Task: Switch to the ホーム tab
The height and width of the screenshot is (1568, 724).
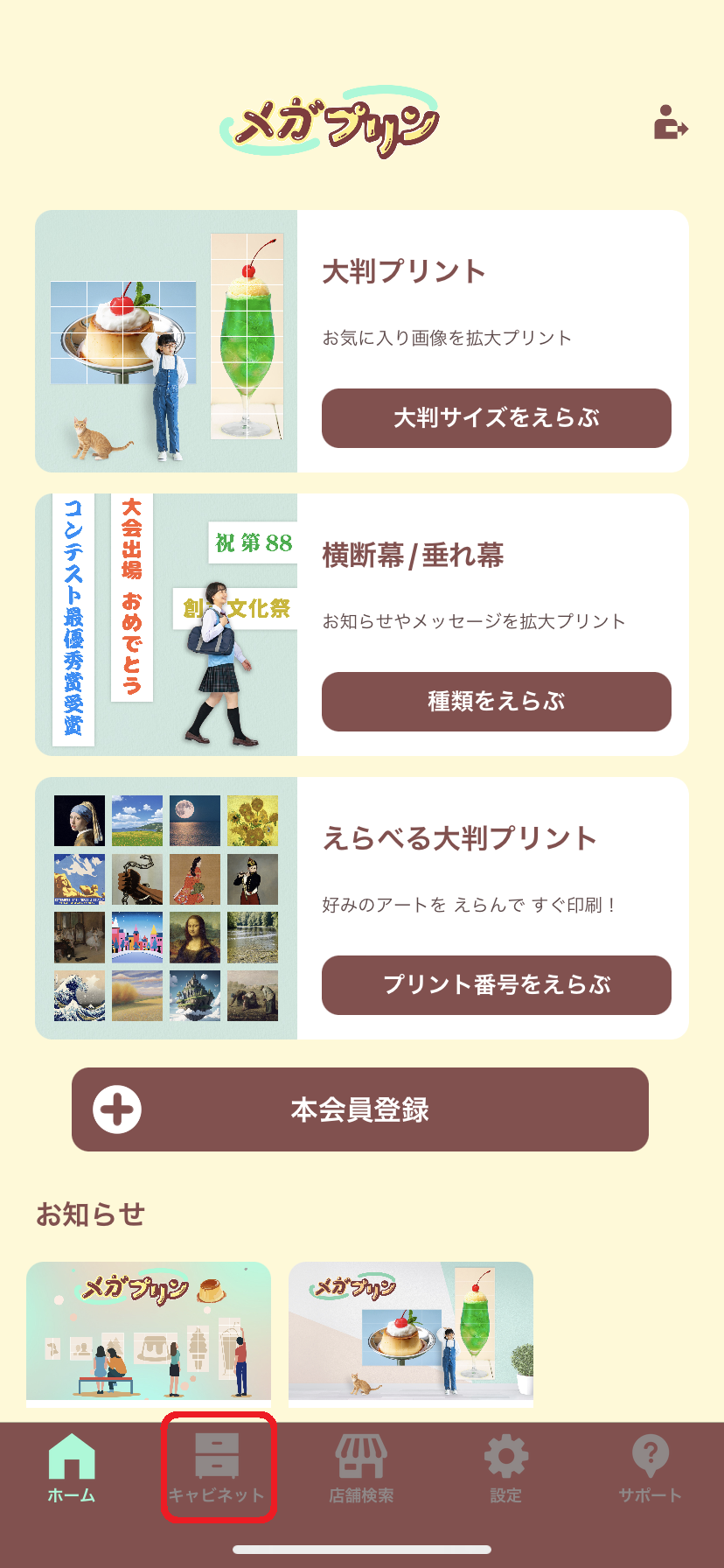Action: point(72,1469)
